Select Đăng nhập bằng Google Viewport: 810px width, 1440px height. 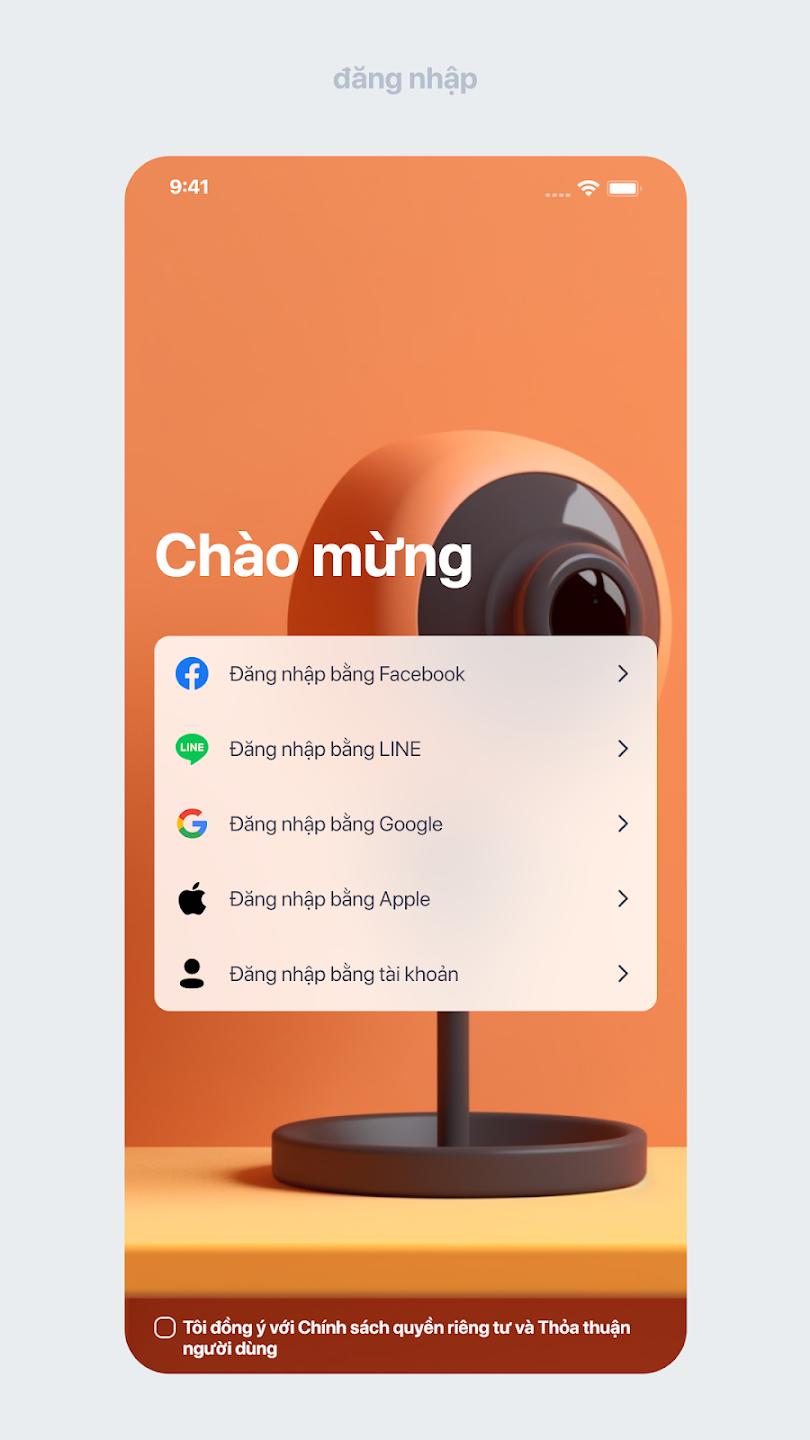(404, 824)
